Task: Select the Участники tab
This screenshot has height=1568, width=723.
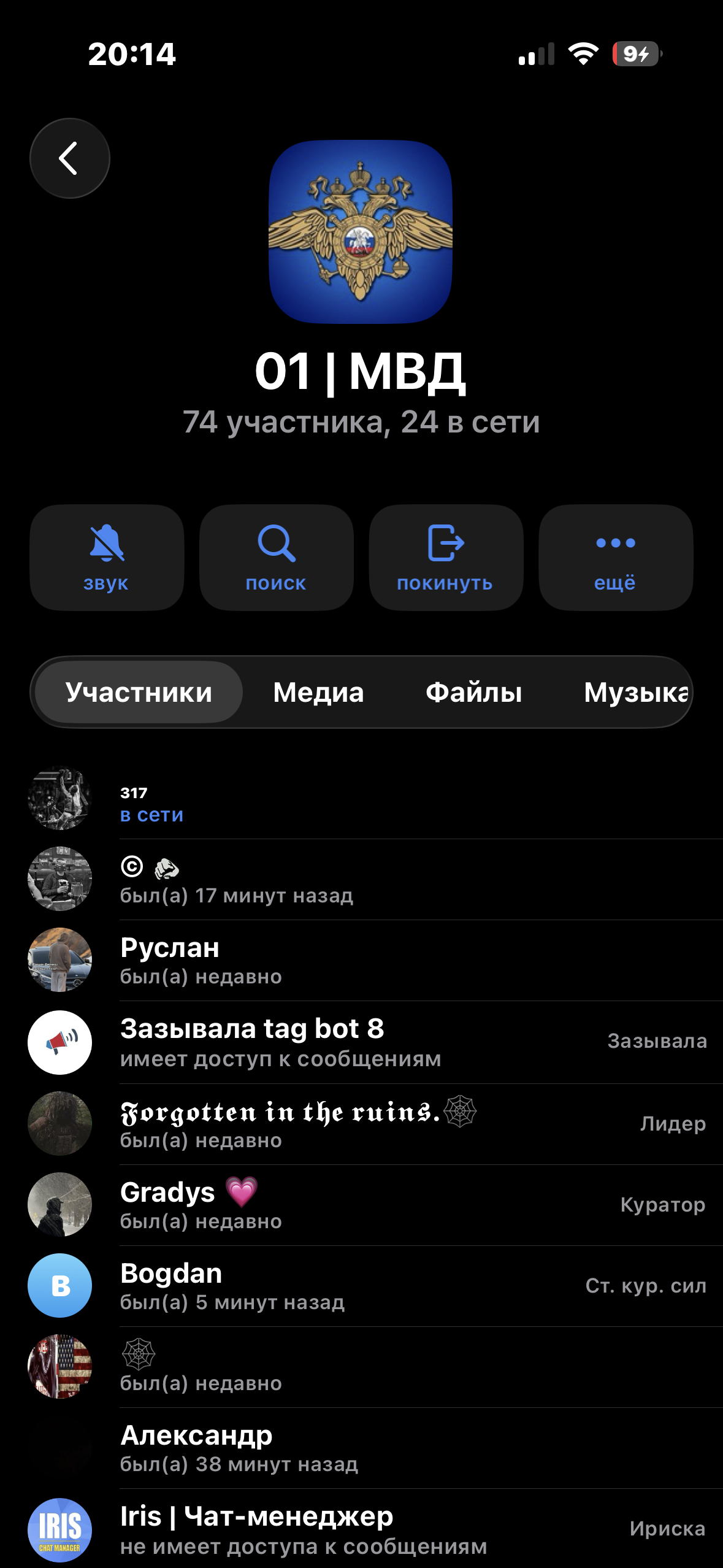Action: pyautogui.click(x=139, y=692)
